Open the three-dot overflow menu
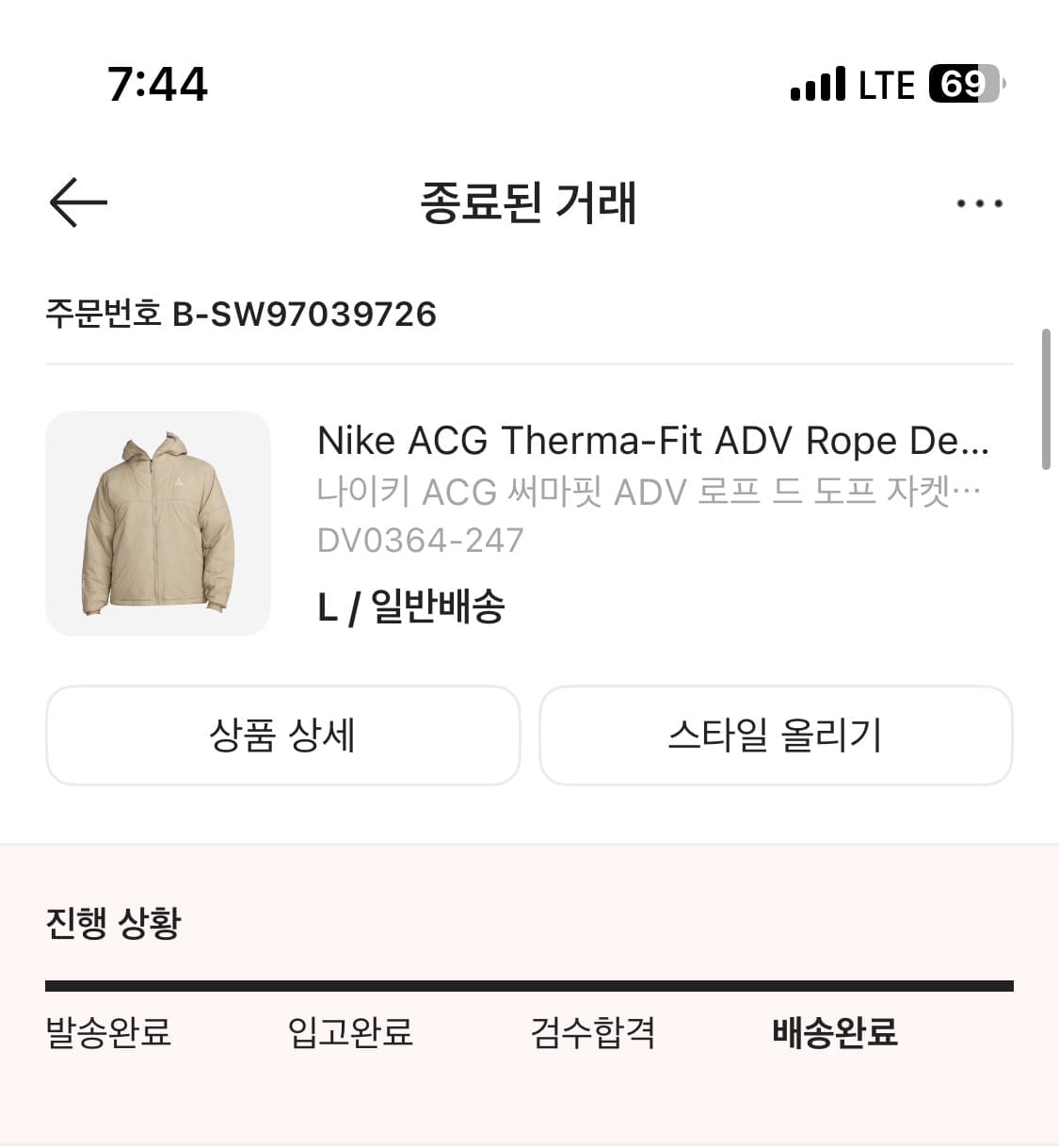The width and height of the screenshot is (1059, 1148). click(978, 202)
